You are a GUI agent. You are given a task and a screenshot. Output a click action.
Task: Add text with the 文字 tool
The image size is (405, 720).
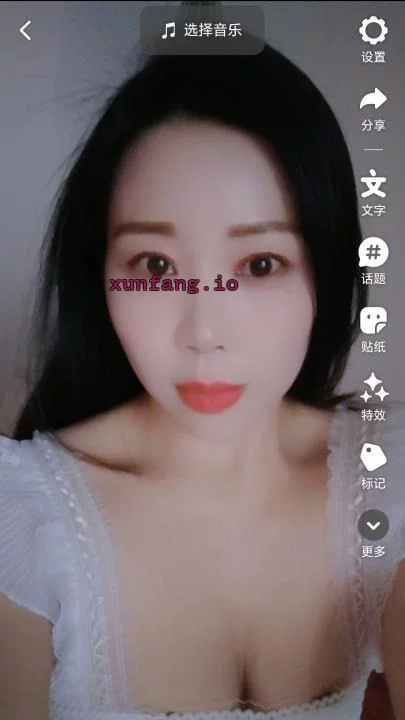click(373, 193)
